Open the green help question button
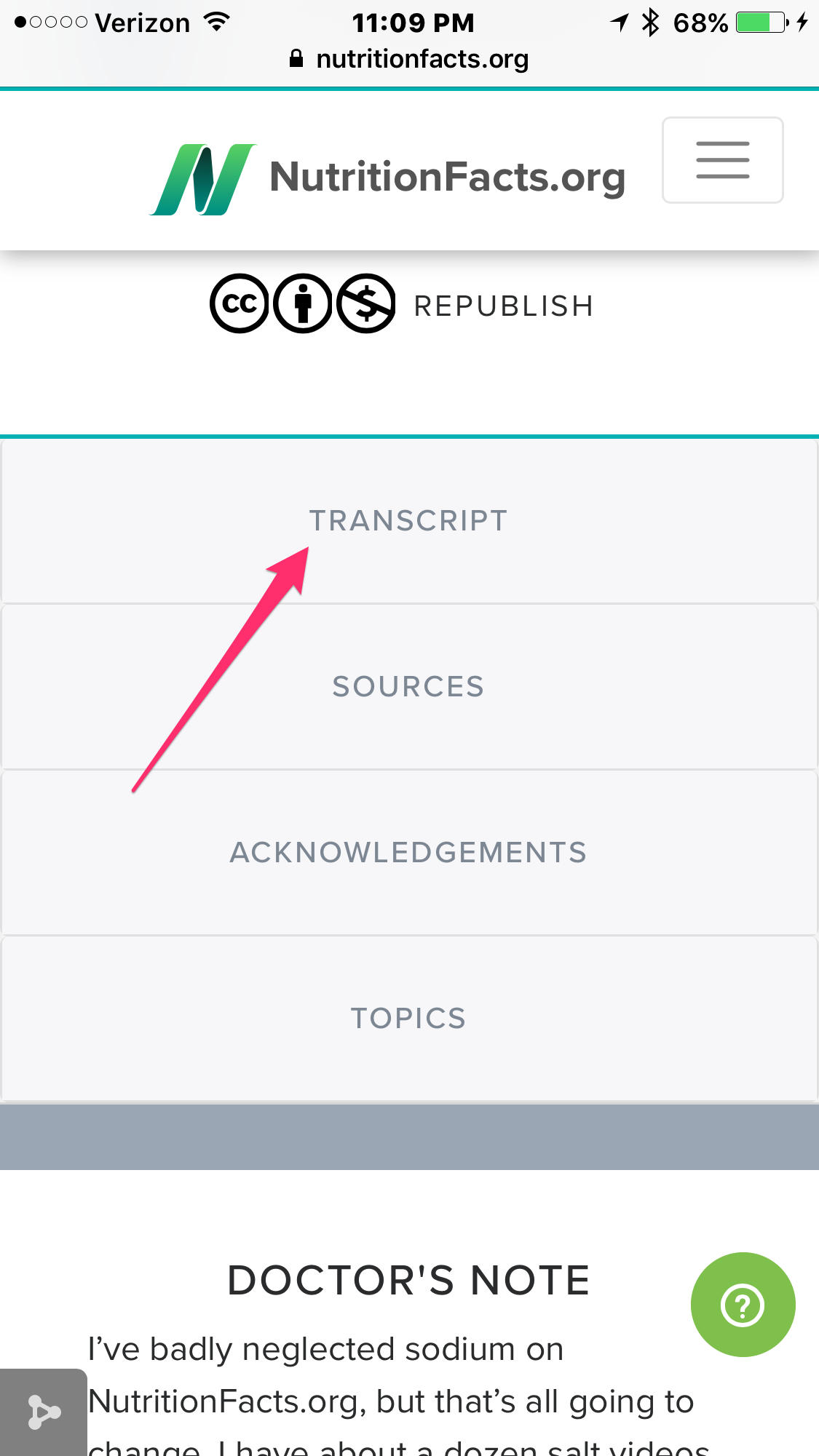The height and width of the screenshot is (1456, 819). (743, 1305)
